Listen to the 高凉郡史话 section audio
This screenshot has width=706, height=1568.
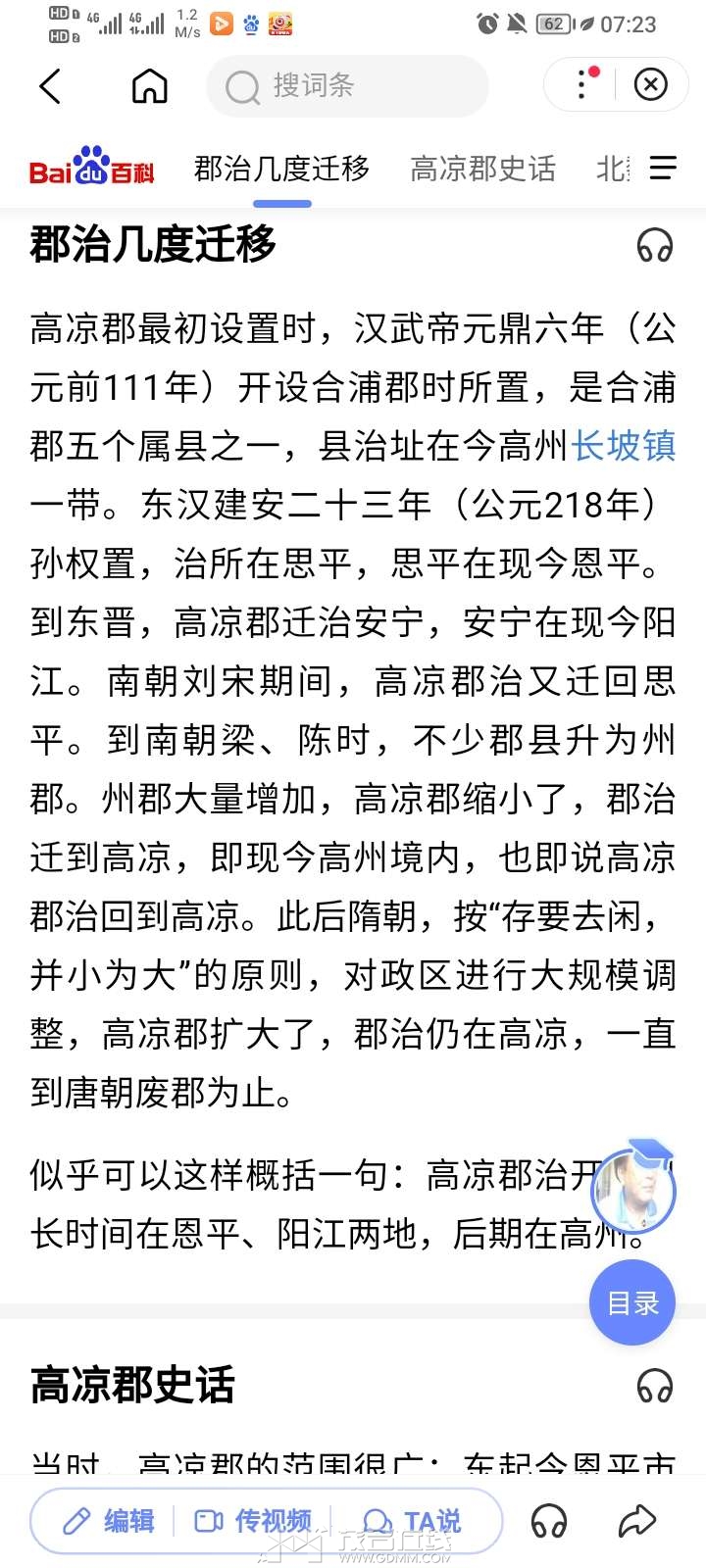click(x=655, y=1386)
